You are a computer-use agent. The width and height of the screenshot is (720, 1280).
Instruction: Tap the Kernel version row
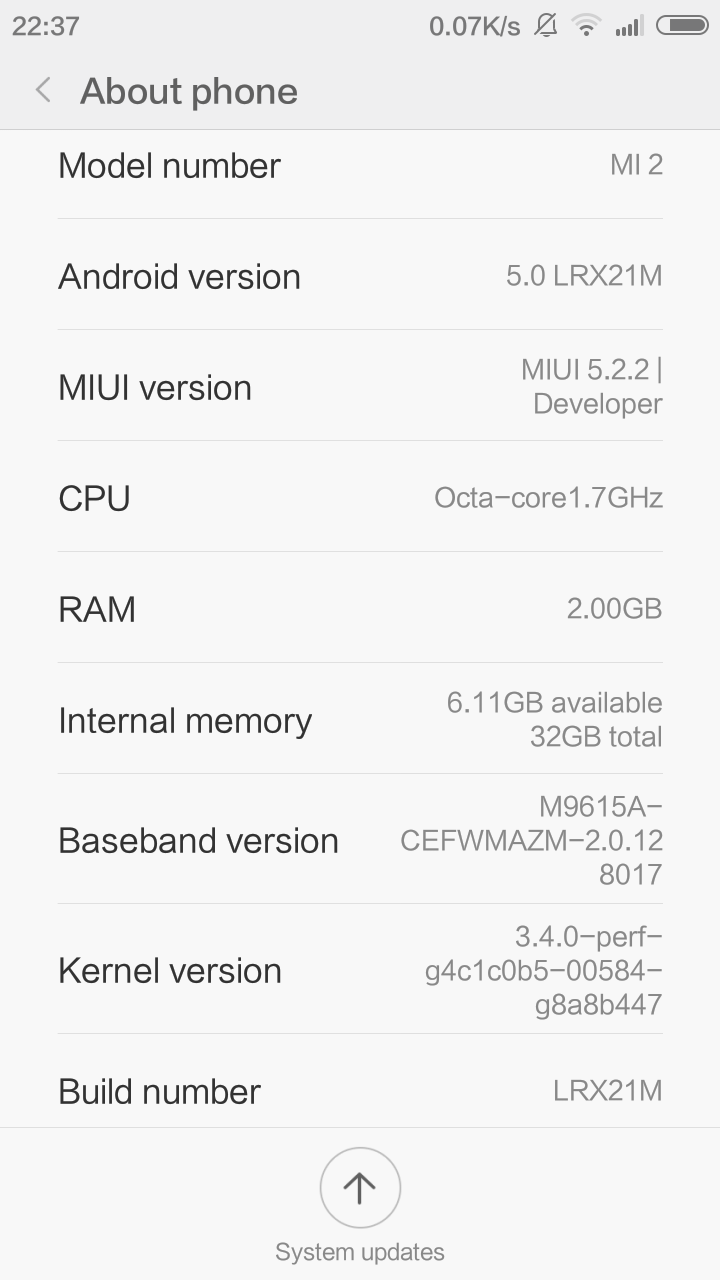[x=360, y=969]
